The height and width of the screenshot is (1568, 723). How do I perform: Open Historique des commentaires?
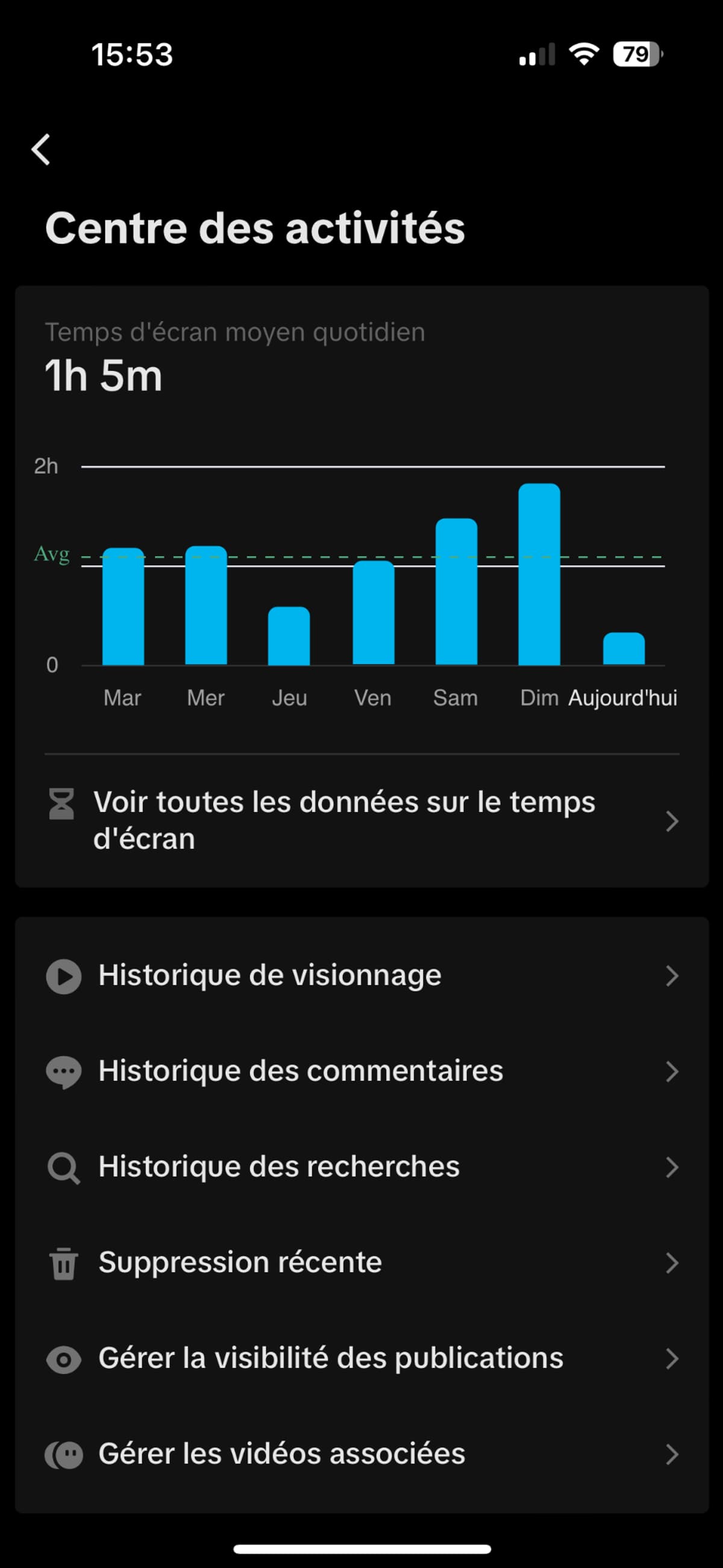(361, 1071)
